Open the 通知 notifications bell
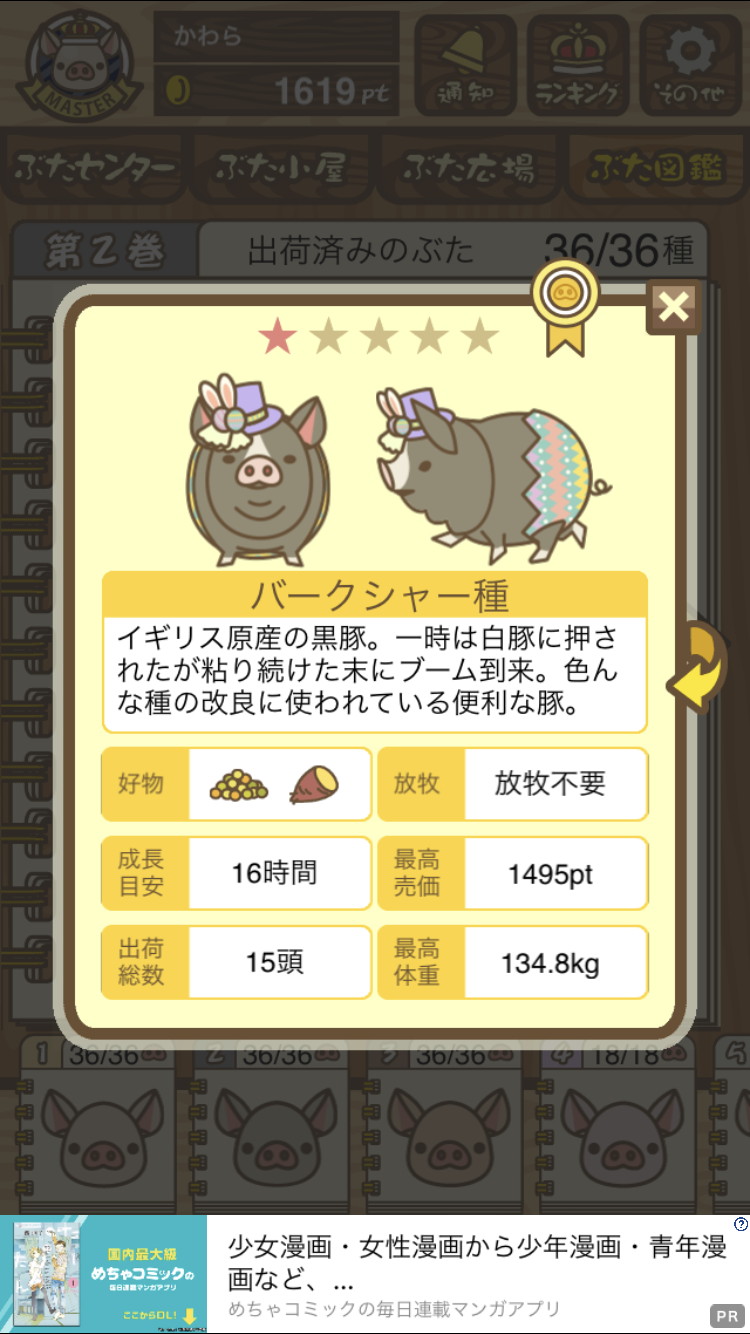This screenshot has height=1334, width=750. point(466,65)
